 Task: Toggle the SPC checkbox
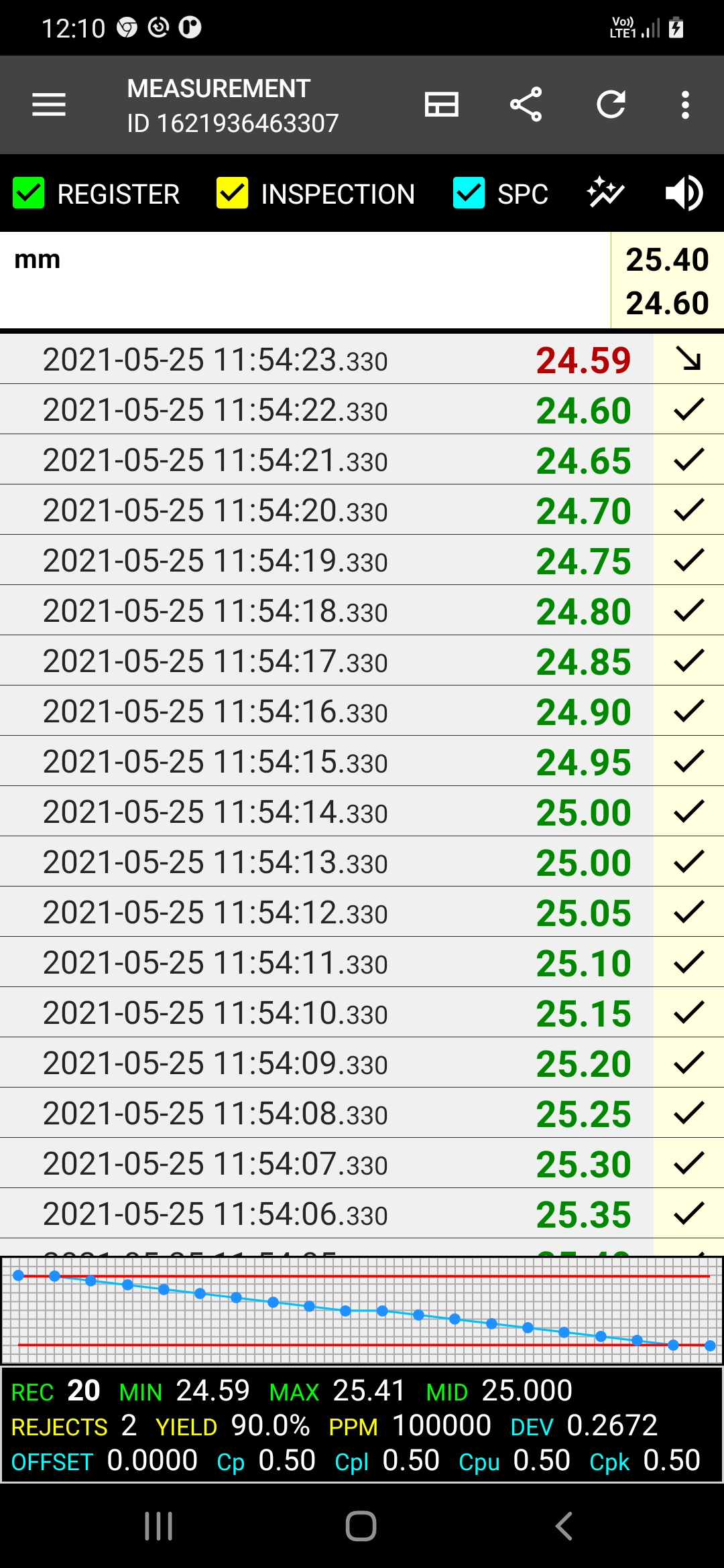pos(469,193)
